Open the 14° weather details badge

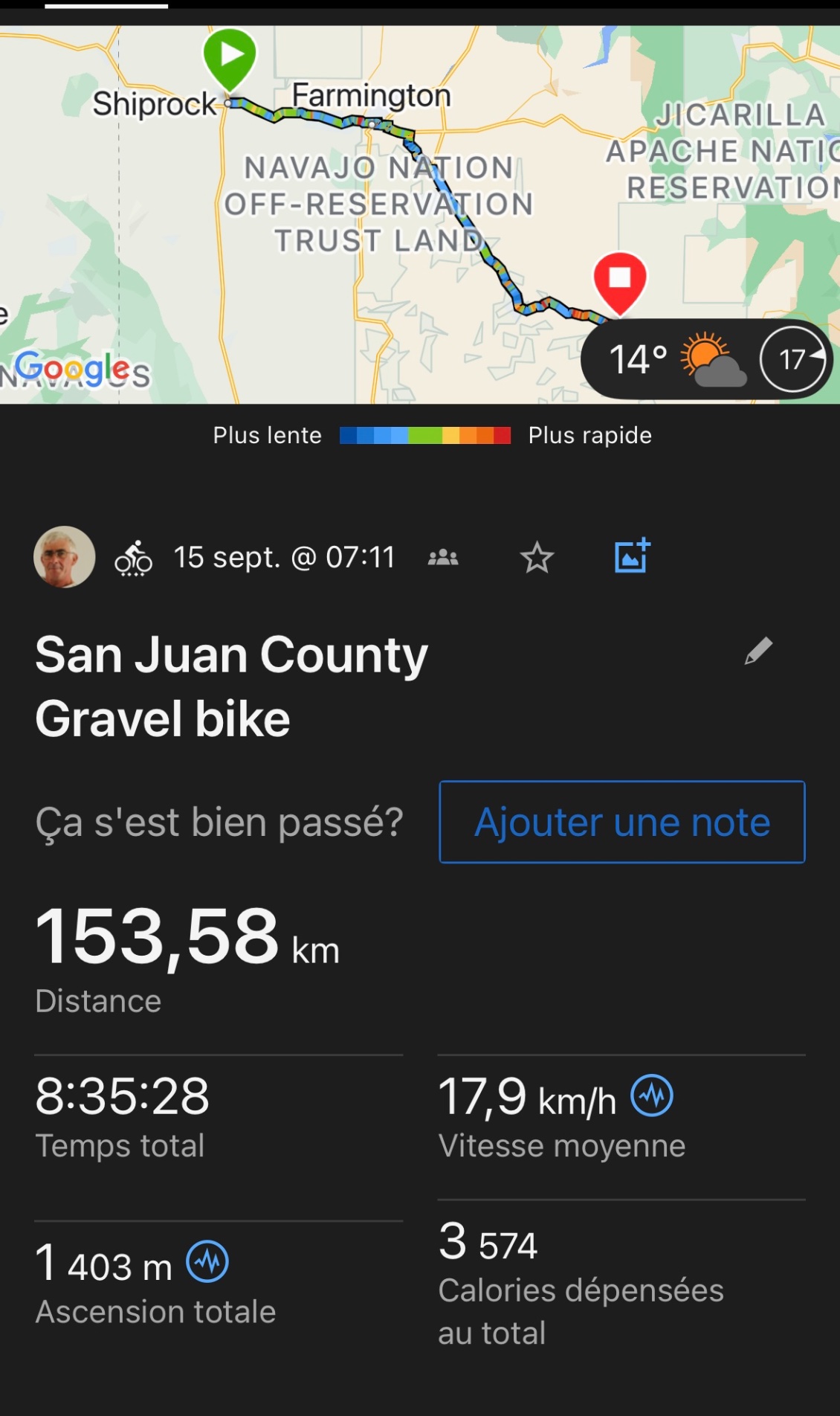click(675, 359)
